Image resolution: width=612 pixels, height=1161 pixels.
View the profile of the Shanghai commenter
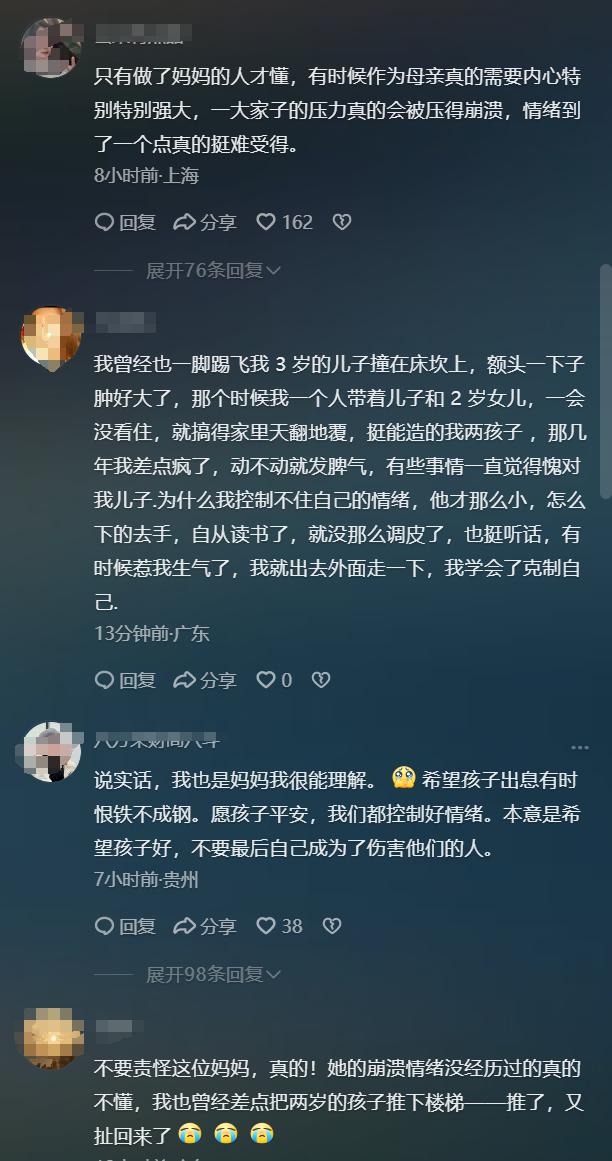50,45
